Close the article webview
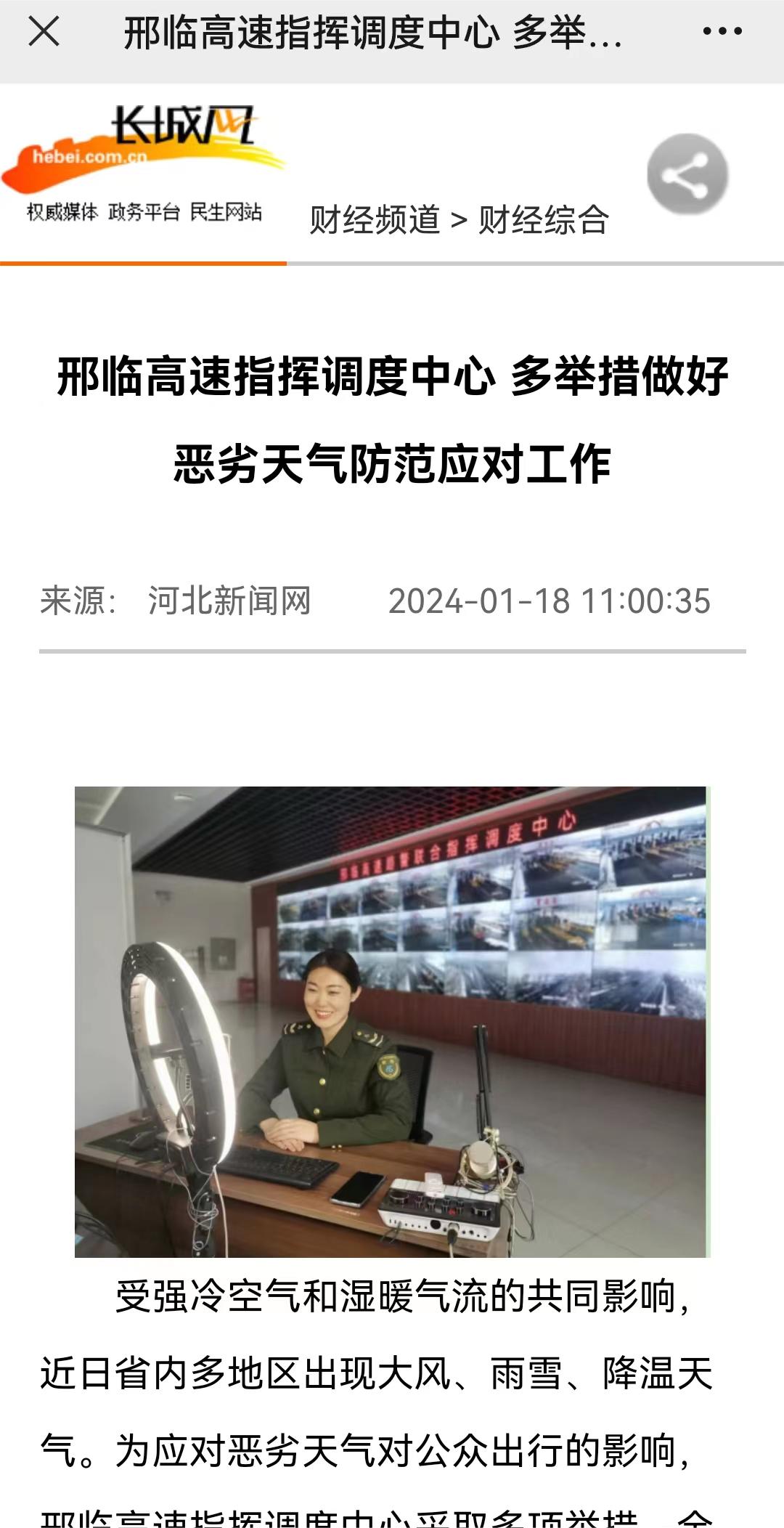Screen dimensions: 784x1528 44,32
